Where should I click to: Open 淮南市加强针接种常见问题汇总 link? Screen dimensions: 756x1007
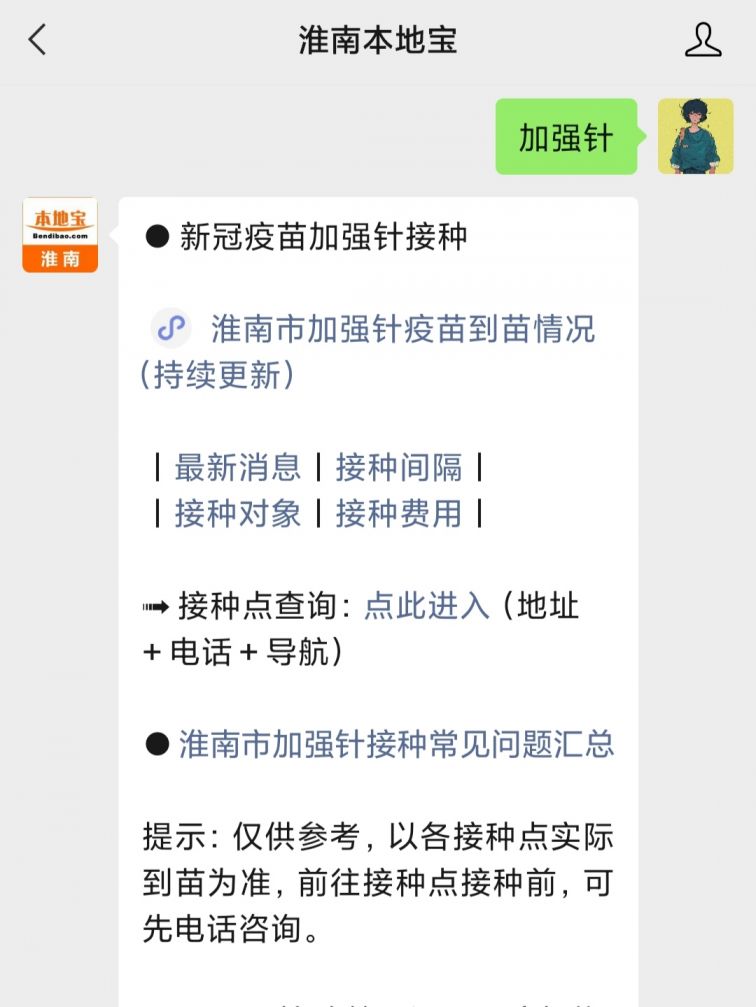tap(396, 744)
